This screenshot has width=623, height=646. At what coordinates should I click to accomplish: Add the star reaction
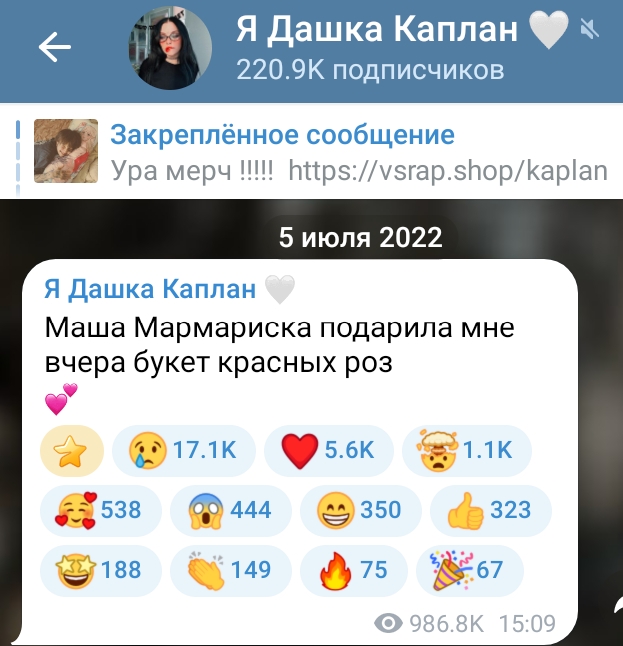pyautogui.click(x=71, y=451)
